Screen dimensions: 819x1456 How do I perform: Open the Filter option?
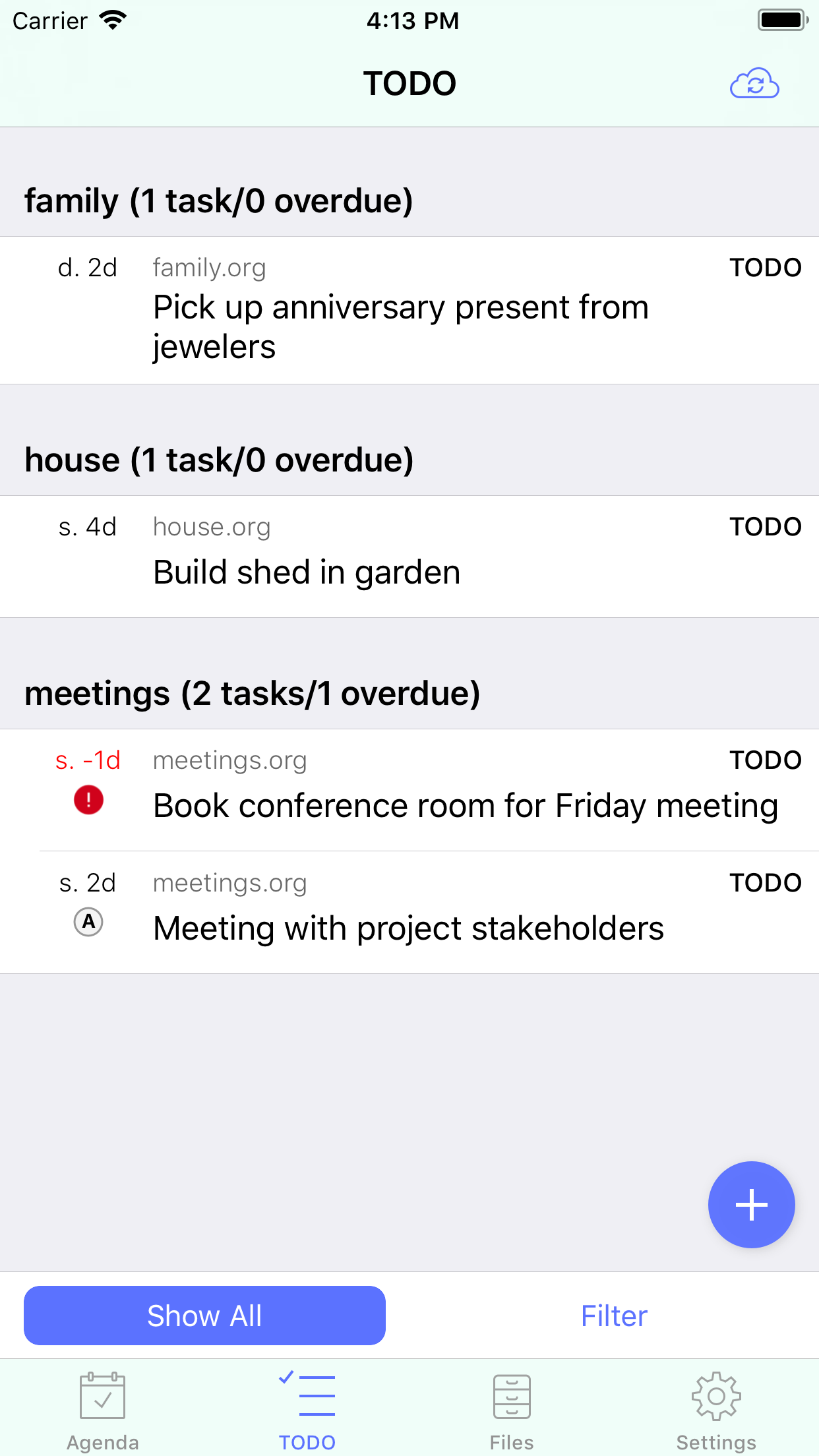[614, 1316]
